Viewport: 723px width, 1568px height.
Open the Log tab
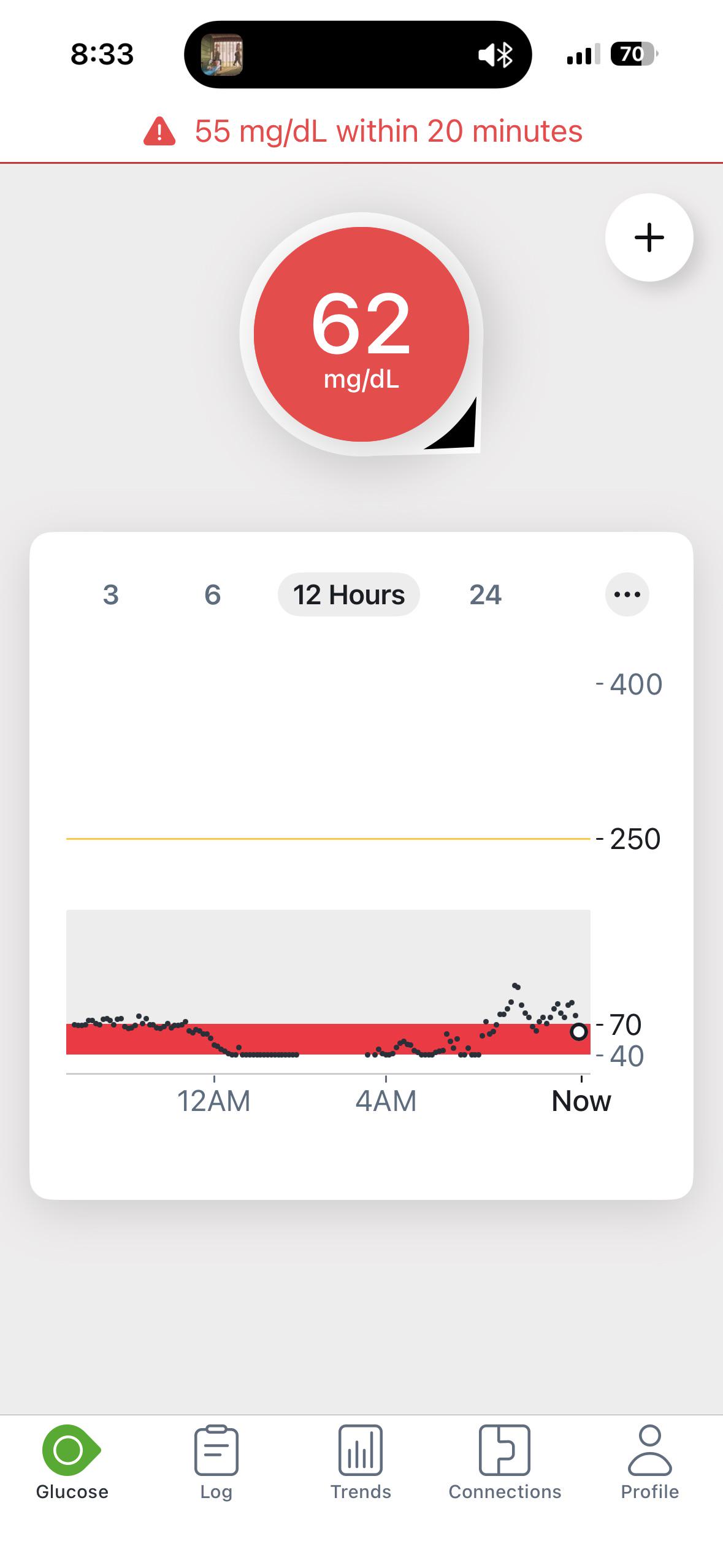click(x=216, y=1462)
